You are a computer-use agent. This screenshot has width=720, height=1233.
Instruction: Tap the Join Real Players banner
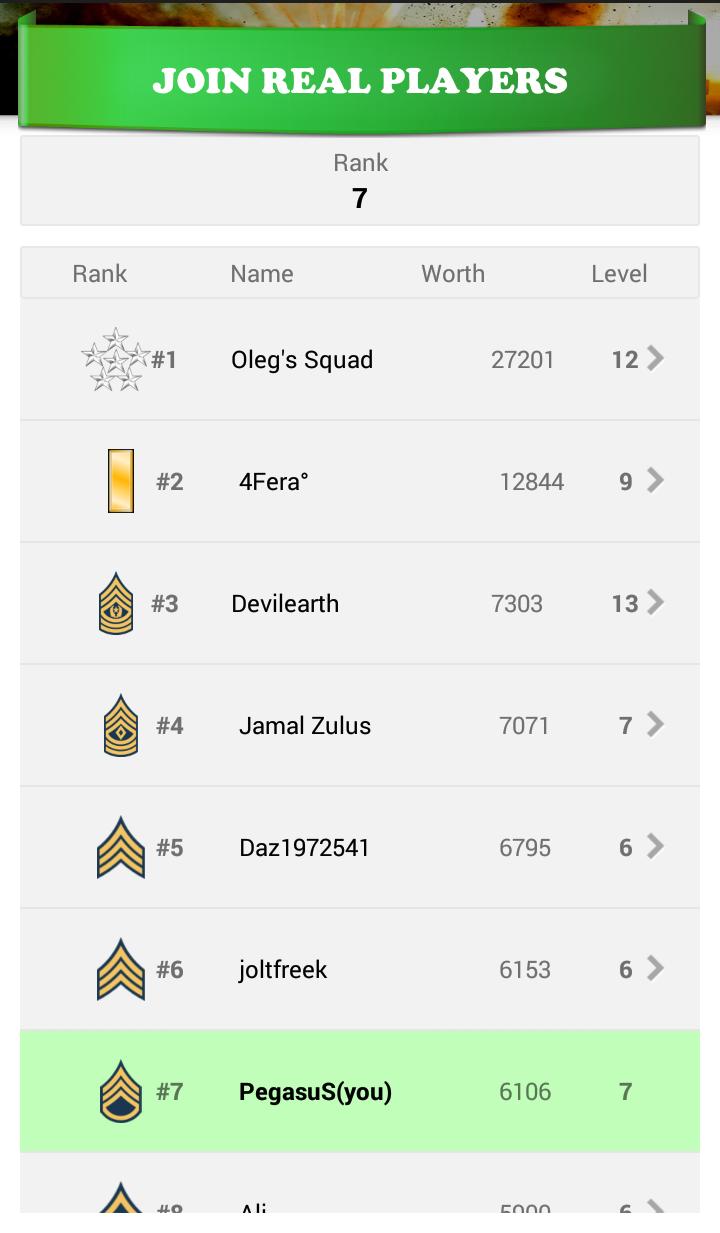[360, 80]
